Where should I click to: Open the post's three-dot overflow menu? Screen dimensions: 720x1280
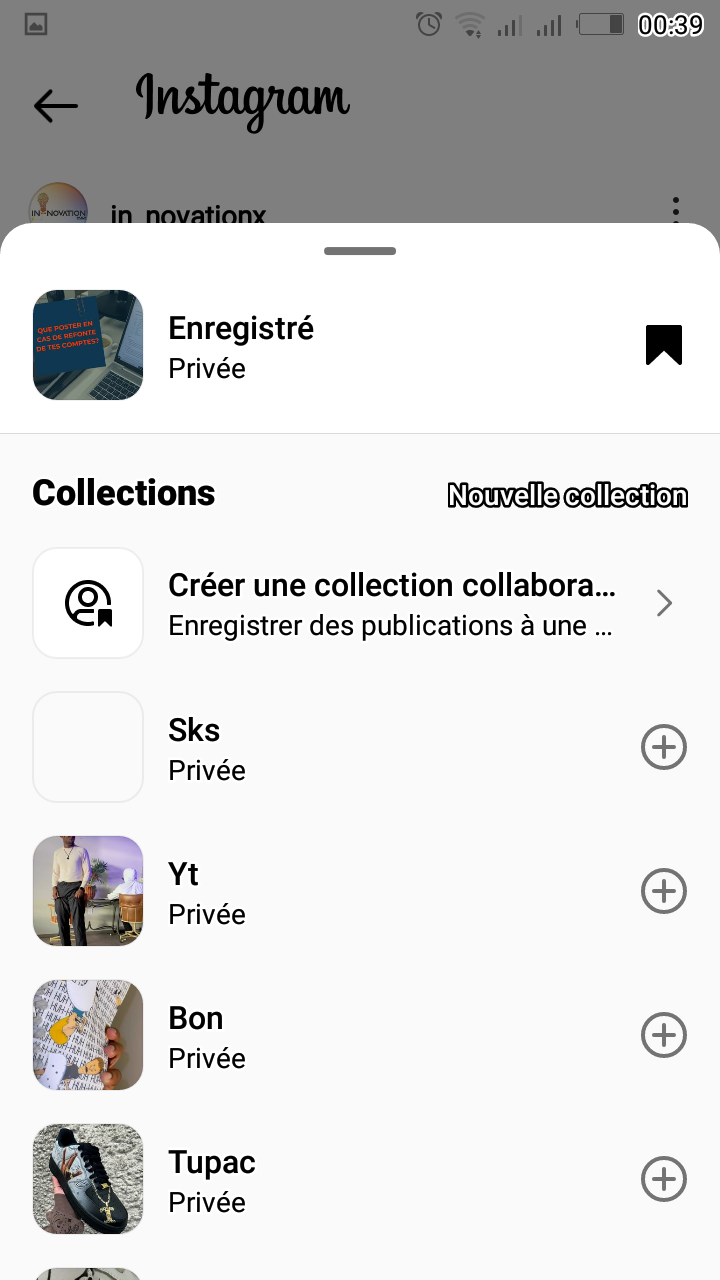tap(676, 210)
